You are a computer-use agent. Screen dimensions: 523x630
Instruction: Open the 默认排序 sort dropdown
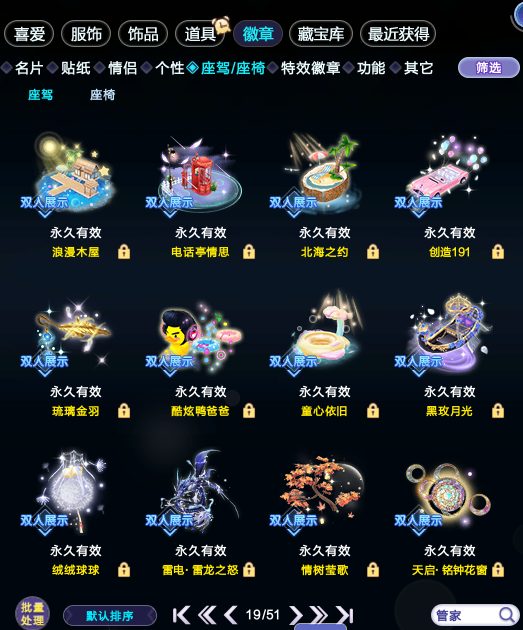[x=110, y=616]
